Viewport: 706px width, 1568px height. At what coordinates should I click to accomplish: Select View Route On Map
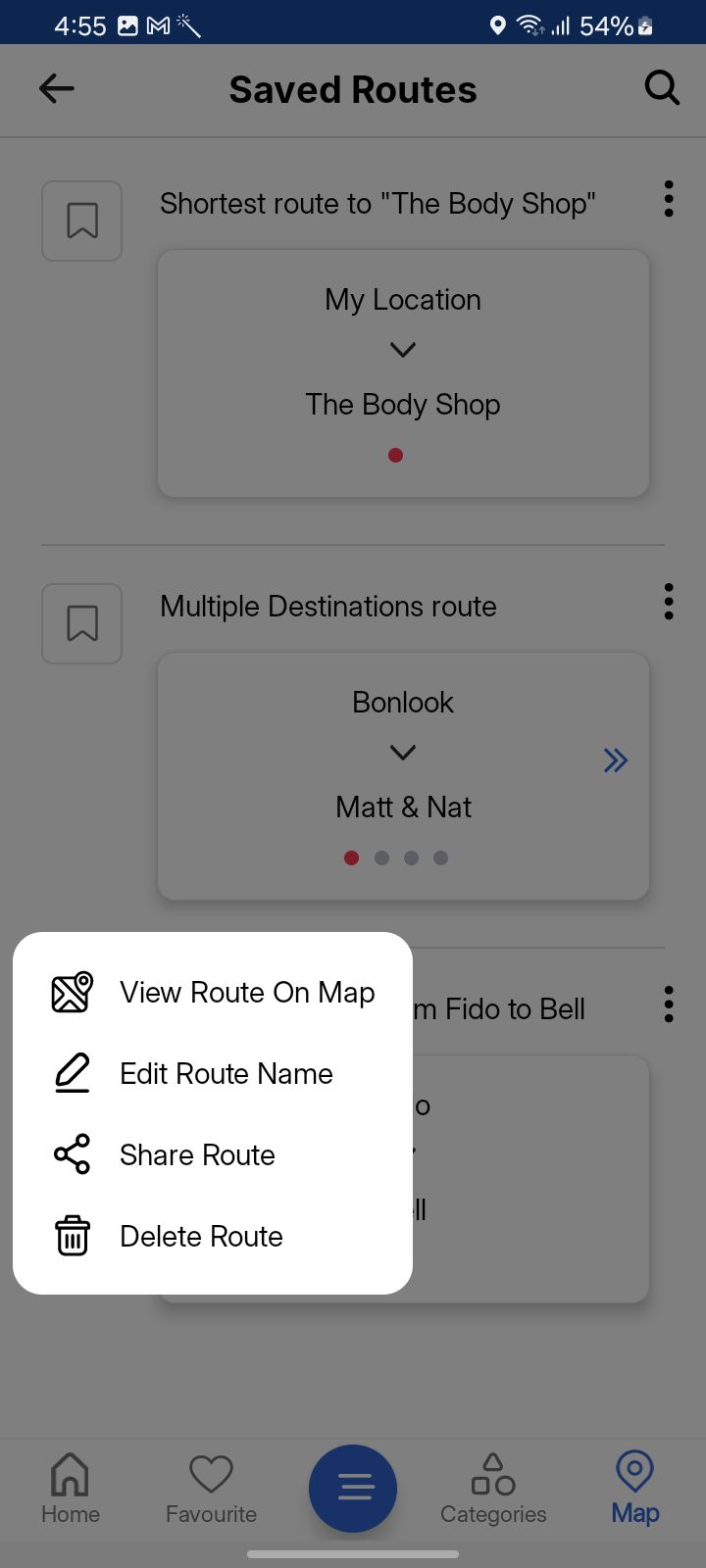pyautogui.click(x=213, y=993)
